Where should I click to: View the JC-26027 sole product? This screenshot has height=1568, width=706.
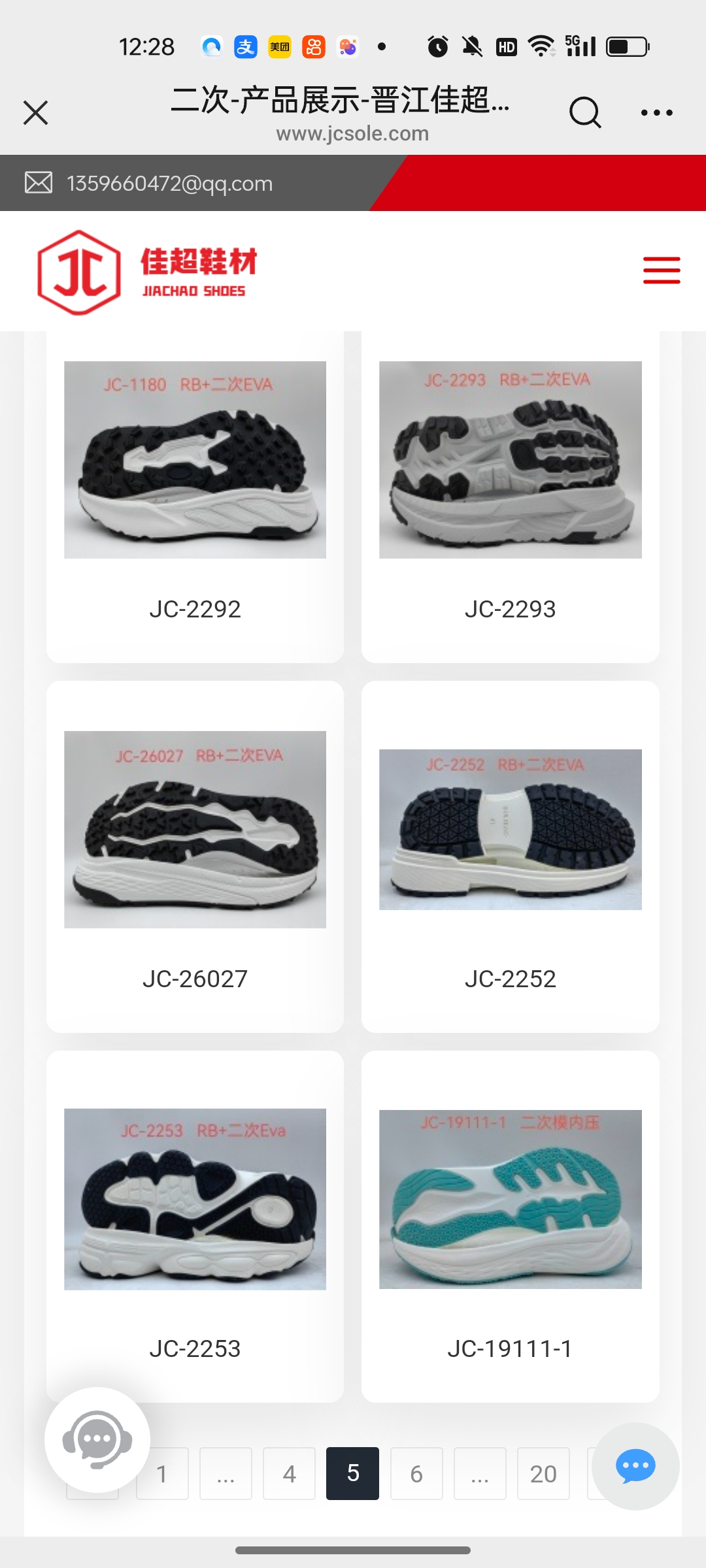click(x=195, y=856)
